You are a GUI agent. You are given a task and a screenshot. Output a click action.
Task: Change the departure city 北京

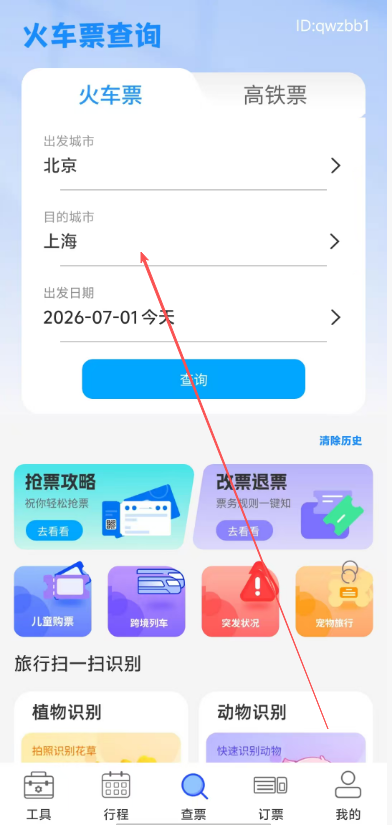193,158
